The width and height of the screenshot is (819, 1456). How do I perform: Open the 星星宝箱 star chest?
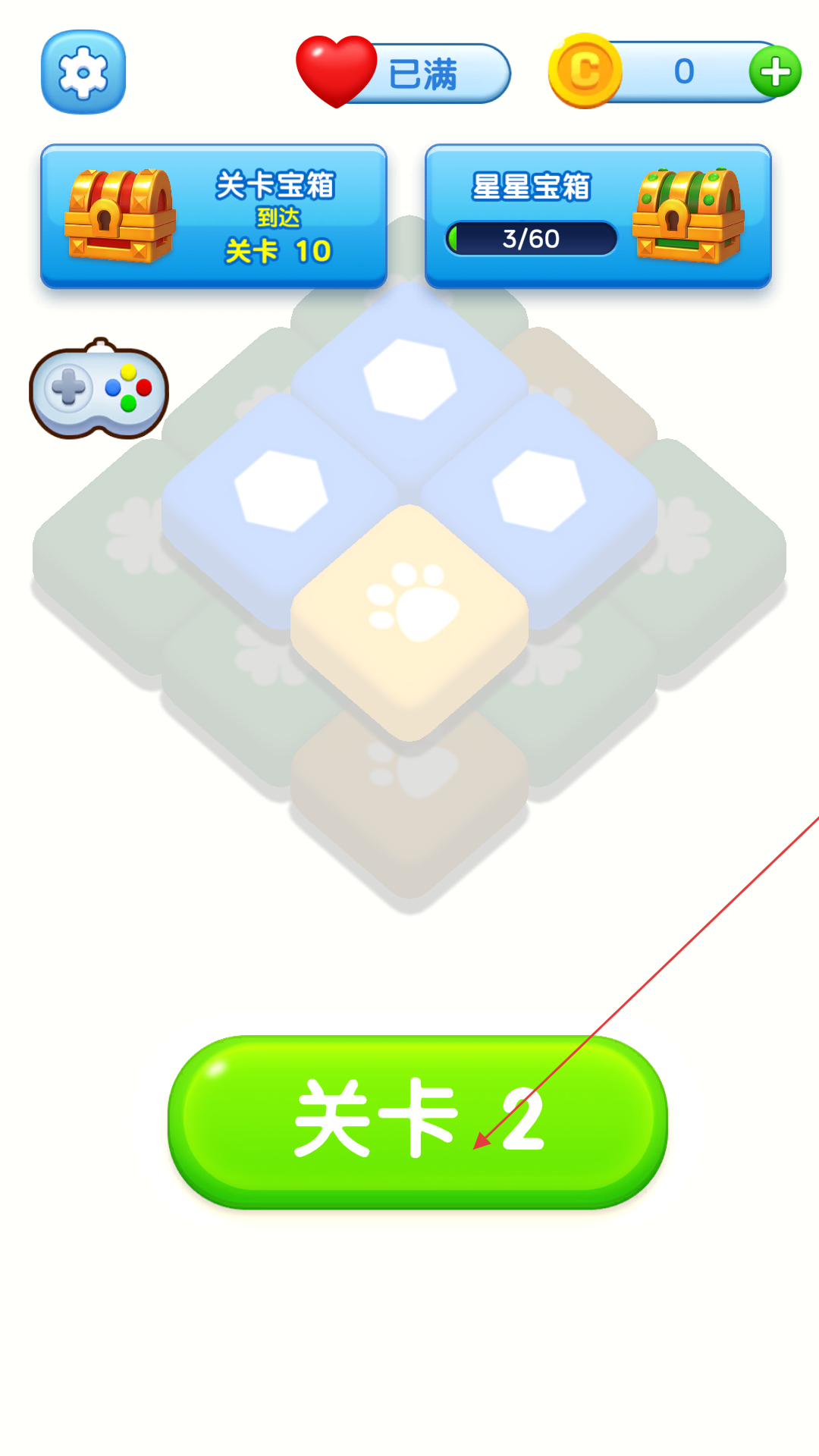pos(598,216)
